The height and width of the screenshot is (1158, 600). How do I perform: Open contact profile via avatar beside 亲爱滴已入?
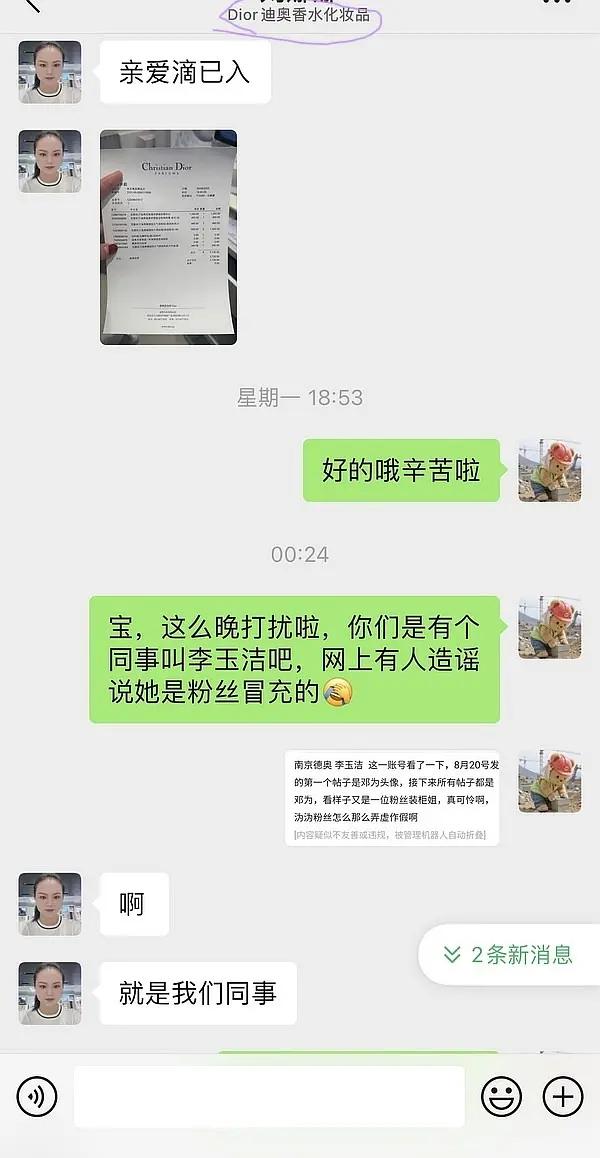pyautogui.click(x=50, y=72)
